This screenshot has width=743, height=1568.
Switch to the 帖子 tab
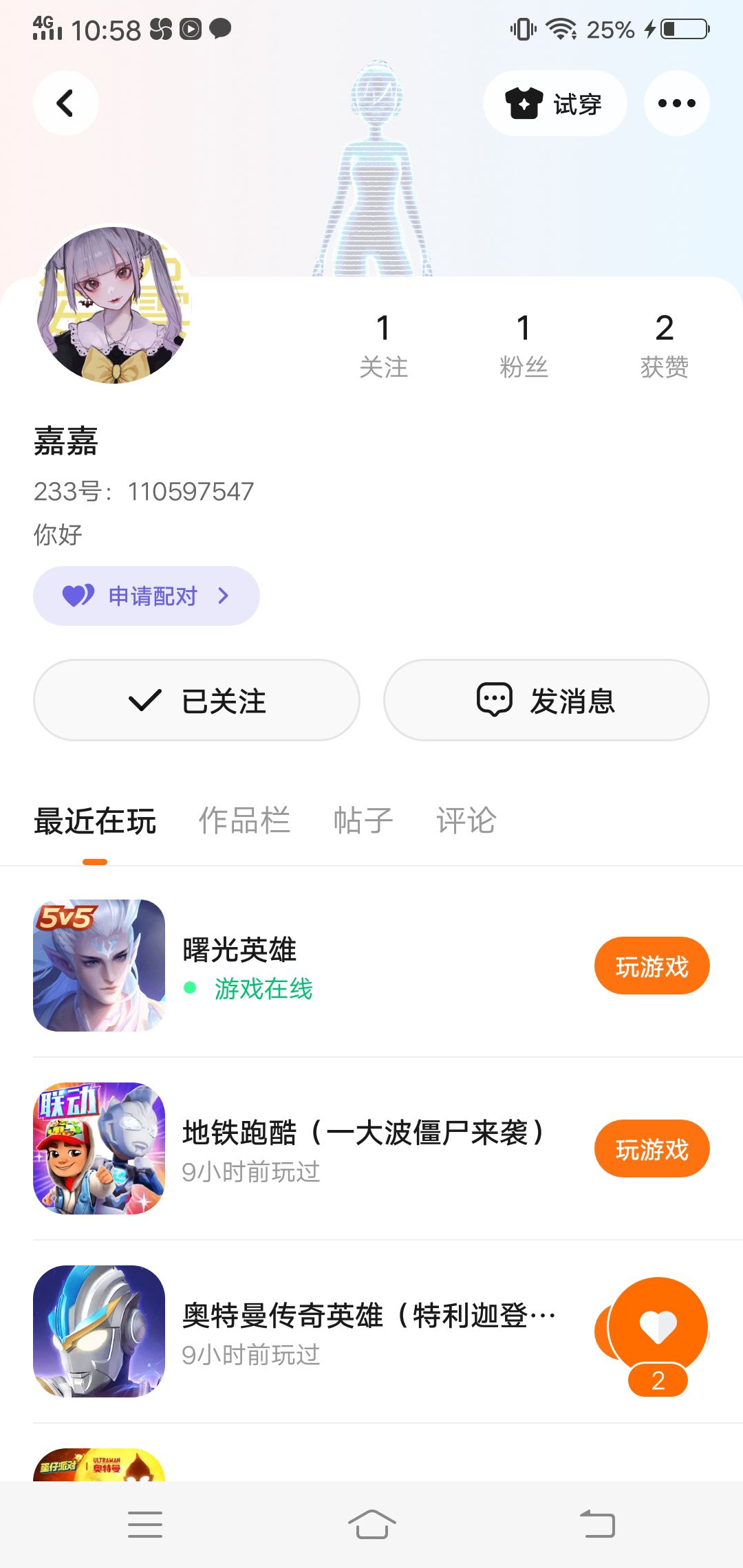click(363, 820)
